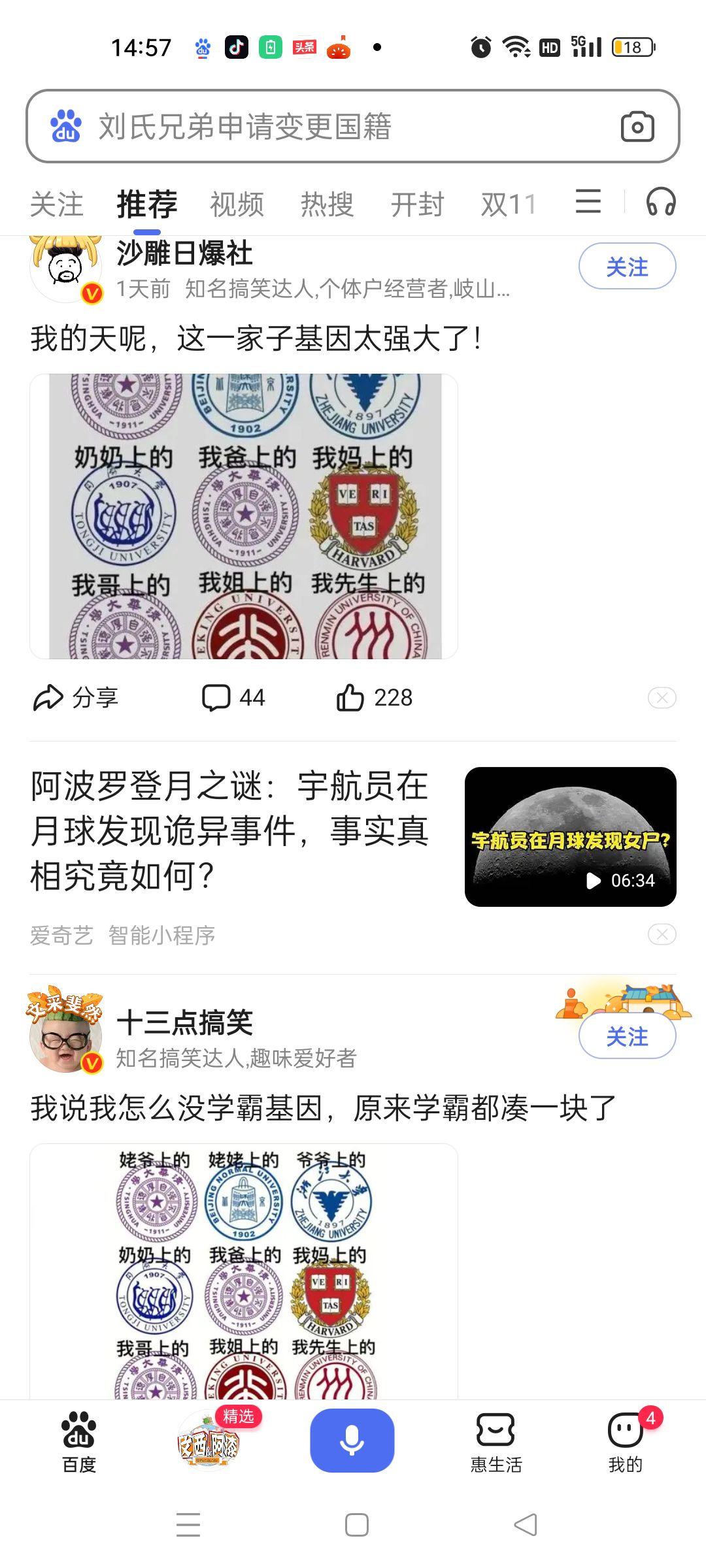Like the 沙雕日爆社 post

[x=375, y=698]
